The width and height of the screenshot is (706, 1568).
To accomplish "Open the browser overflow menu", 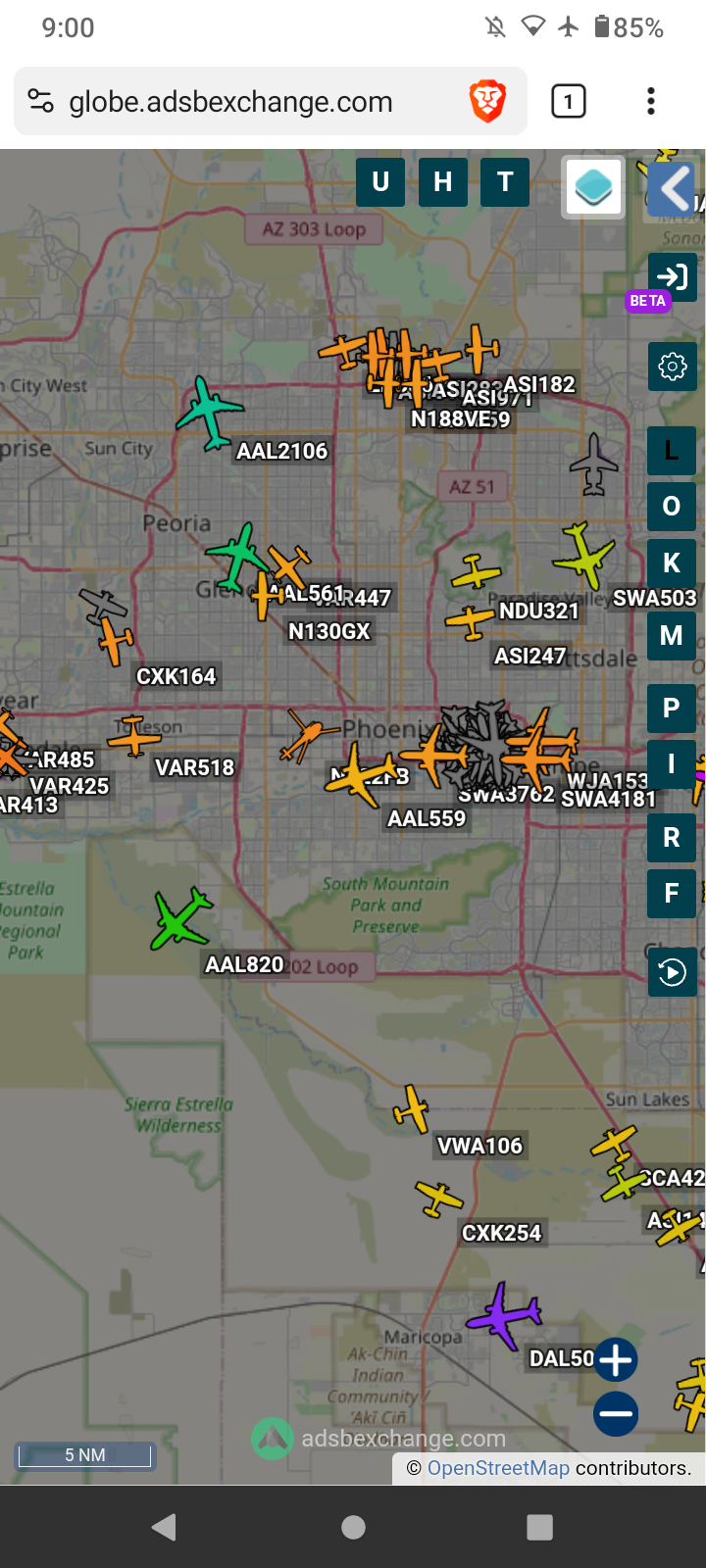I will [651, 101].
